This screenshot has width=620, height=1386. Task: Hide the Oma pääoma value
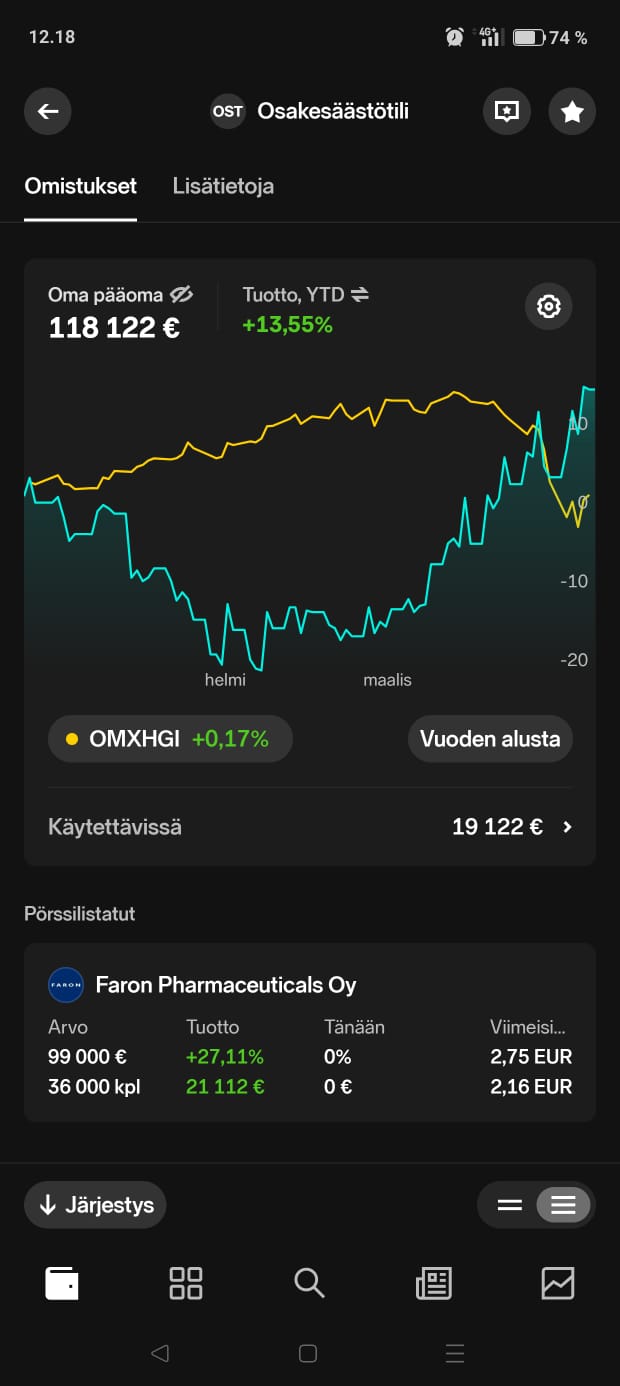[x=181, y=295]
